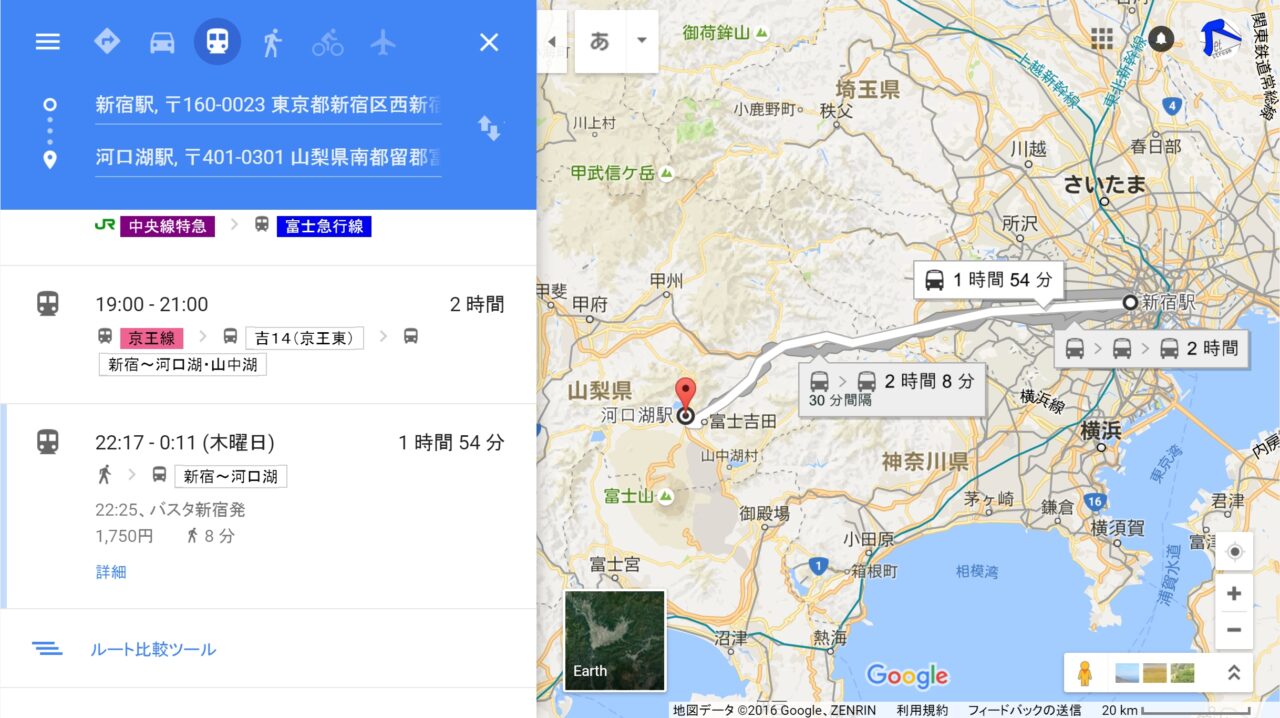This screenshot has height=718, width=1280.
Task: Open the notifications bell
Action: pos(1160,39)
